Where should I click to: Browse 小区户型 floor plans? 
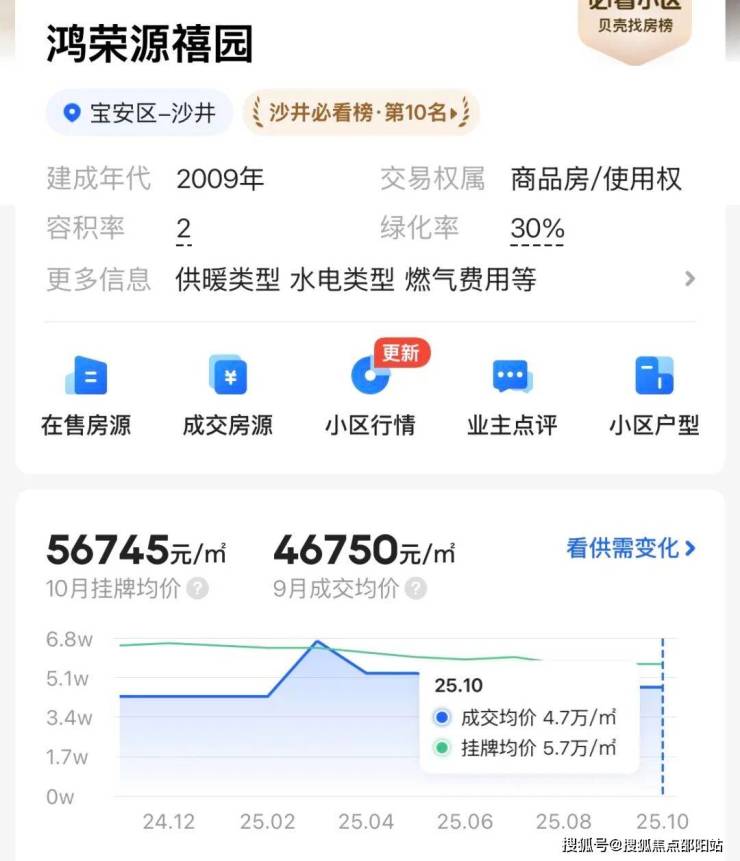coord(654,396)
